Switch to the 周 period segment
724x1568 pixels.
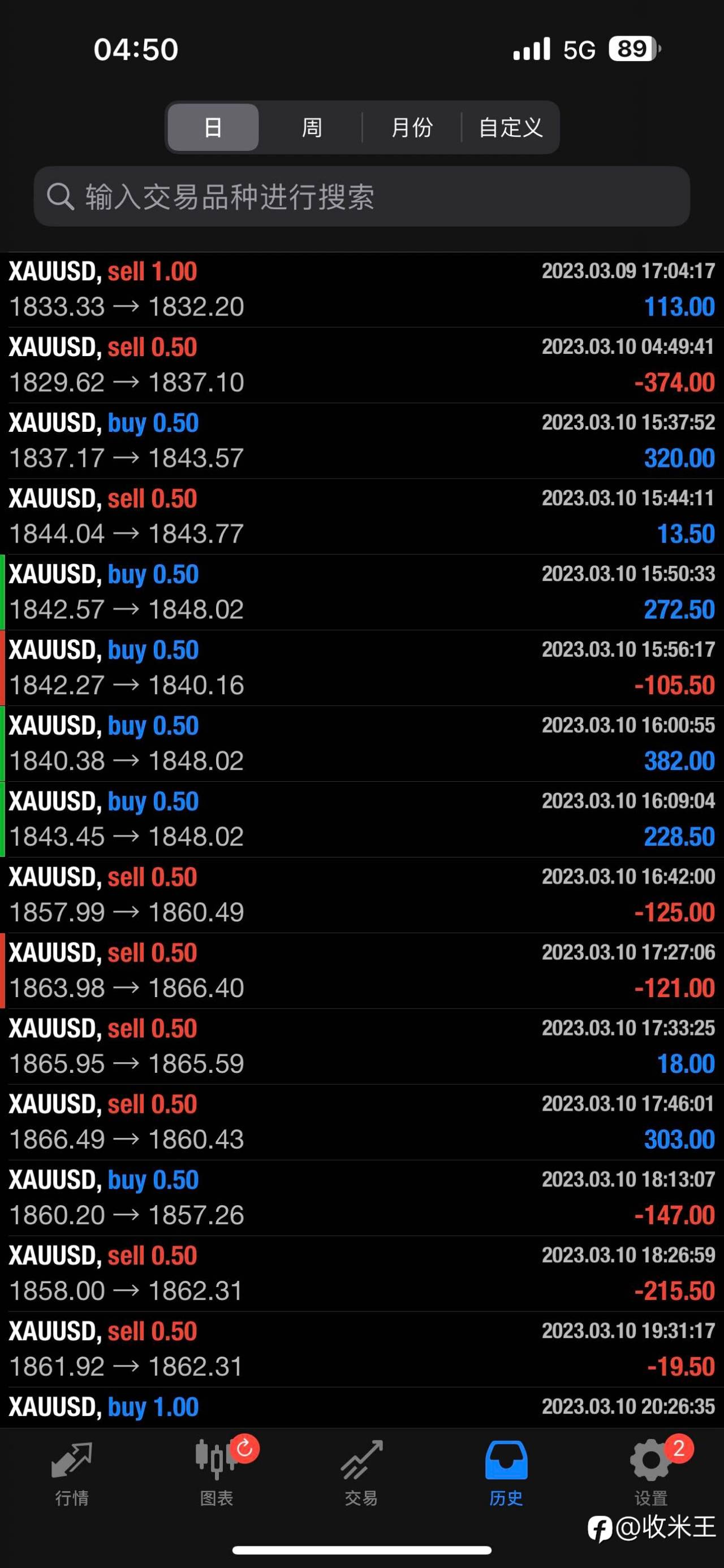click(x=312, y=127)
